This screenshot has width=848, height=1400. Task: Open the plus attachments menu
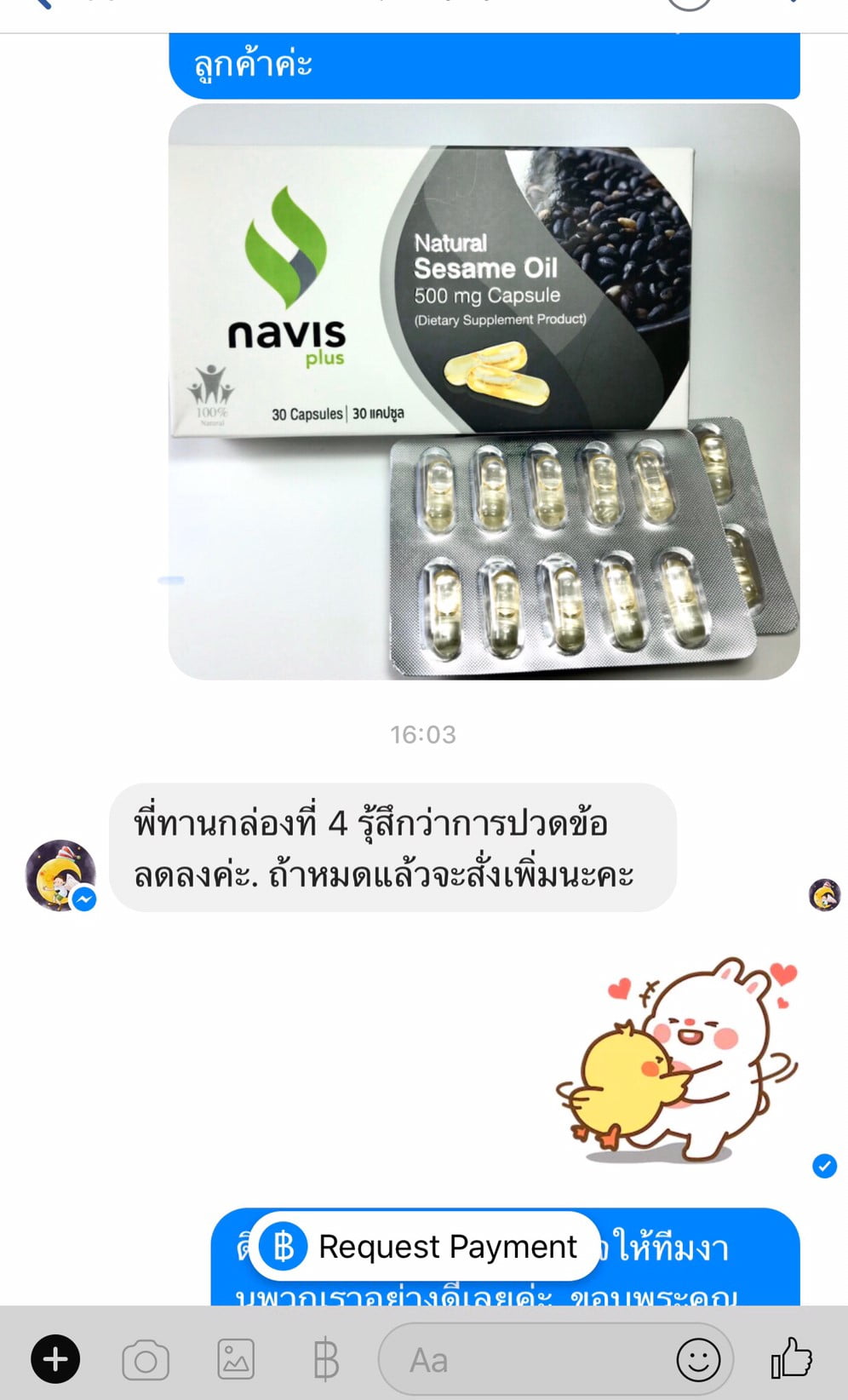pyautogui.click(x=55, y=1359)
